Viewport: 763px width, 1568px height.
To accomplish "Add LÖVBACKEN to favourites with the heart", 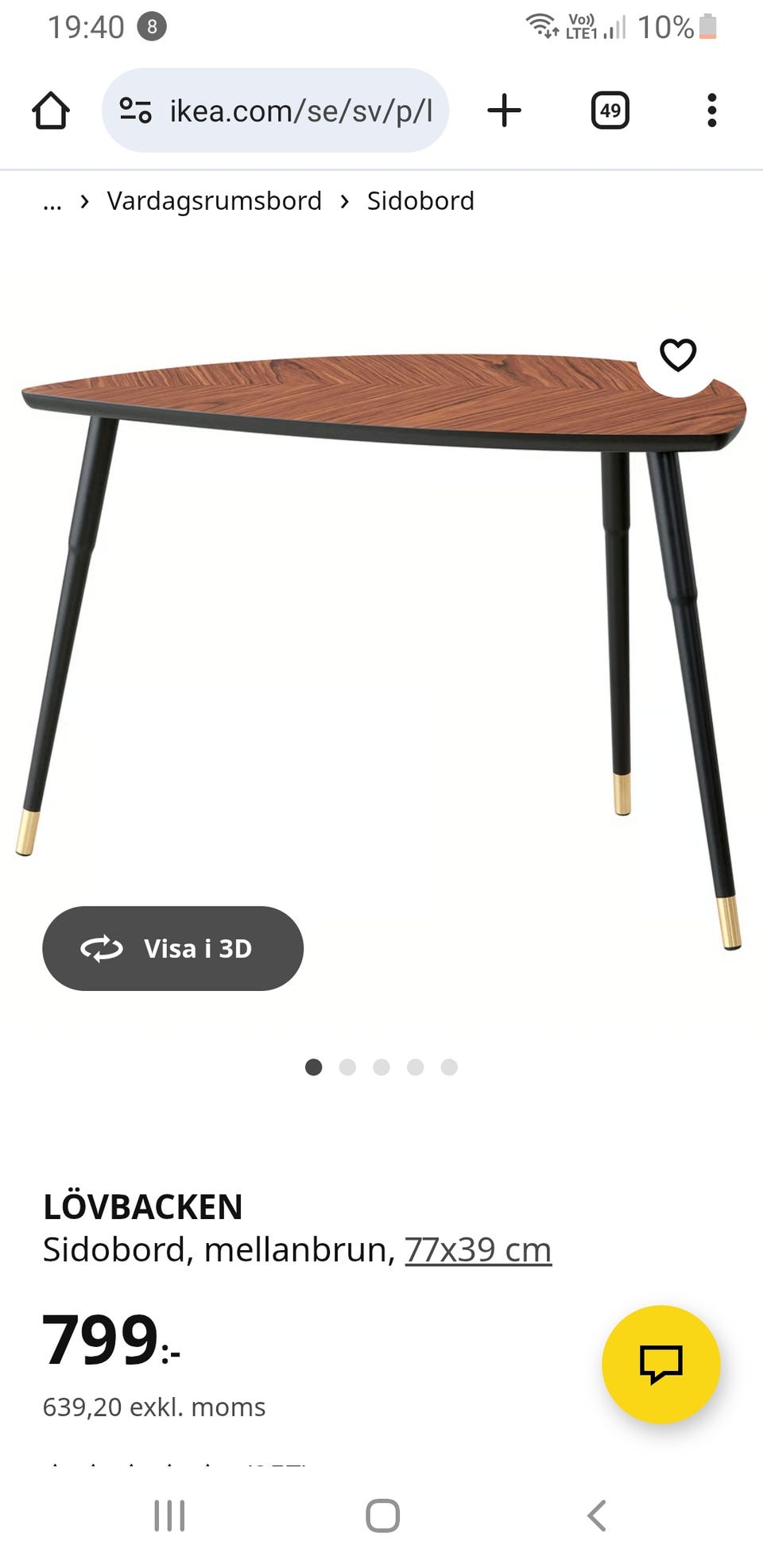I will coord(678,354).
